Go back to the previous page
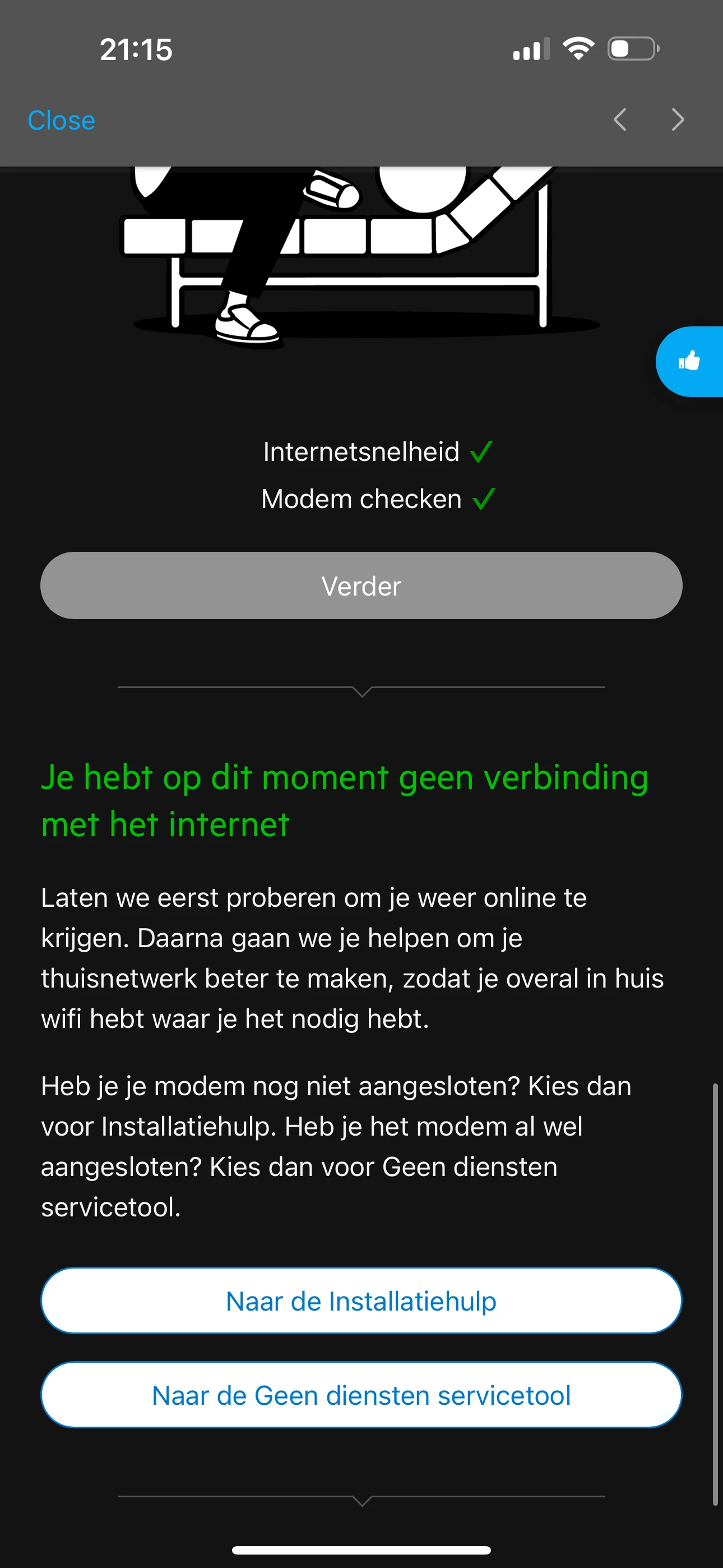This screenshot has height=1568, width=723. point(619,119)
